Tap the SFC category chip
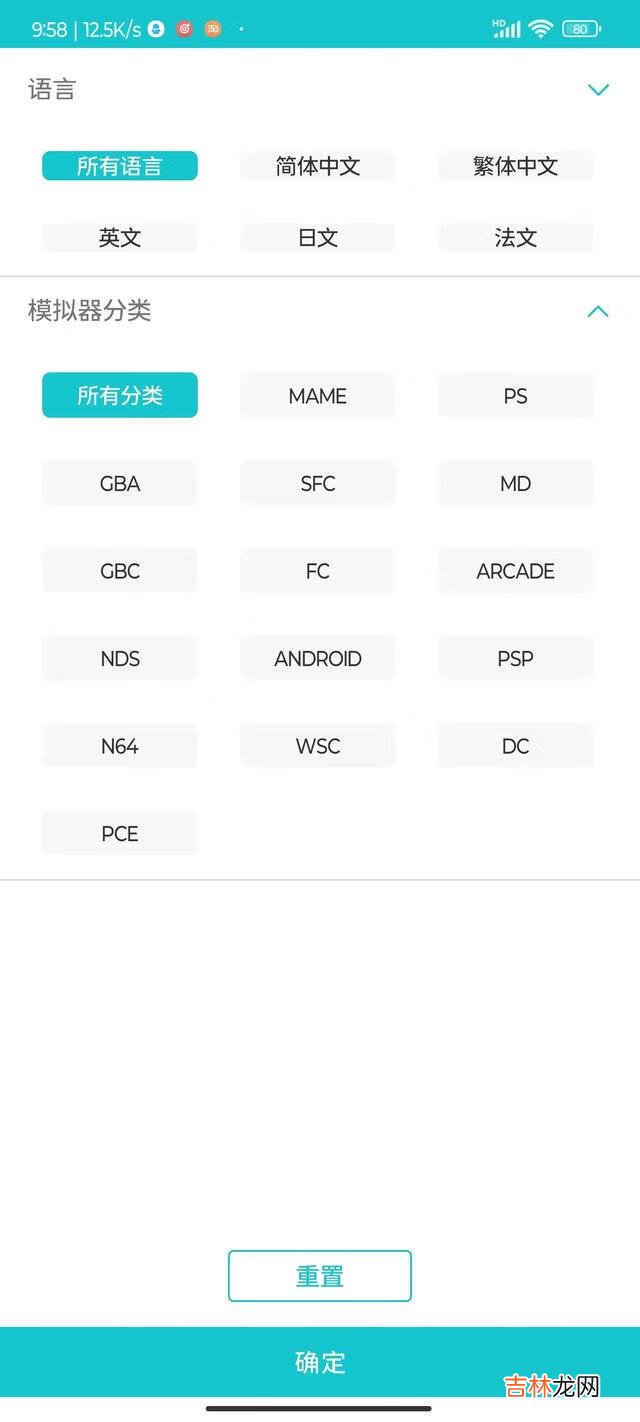 tap(318, 483)
